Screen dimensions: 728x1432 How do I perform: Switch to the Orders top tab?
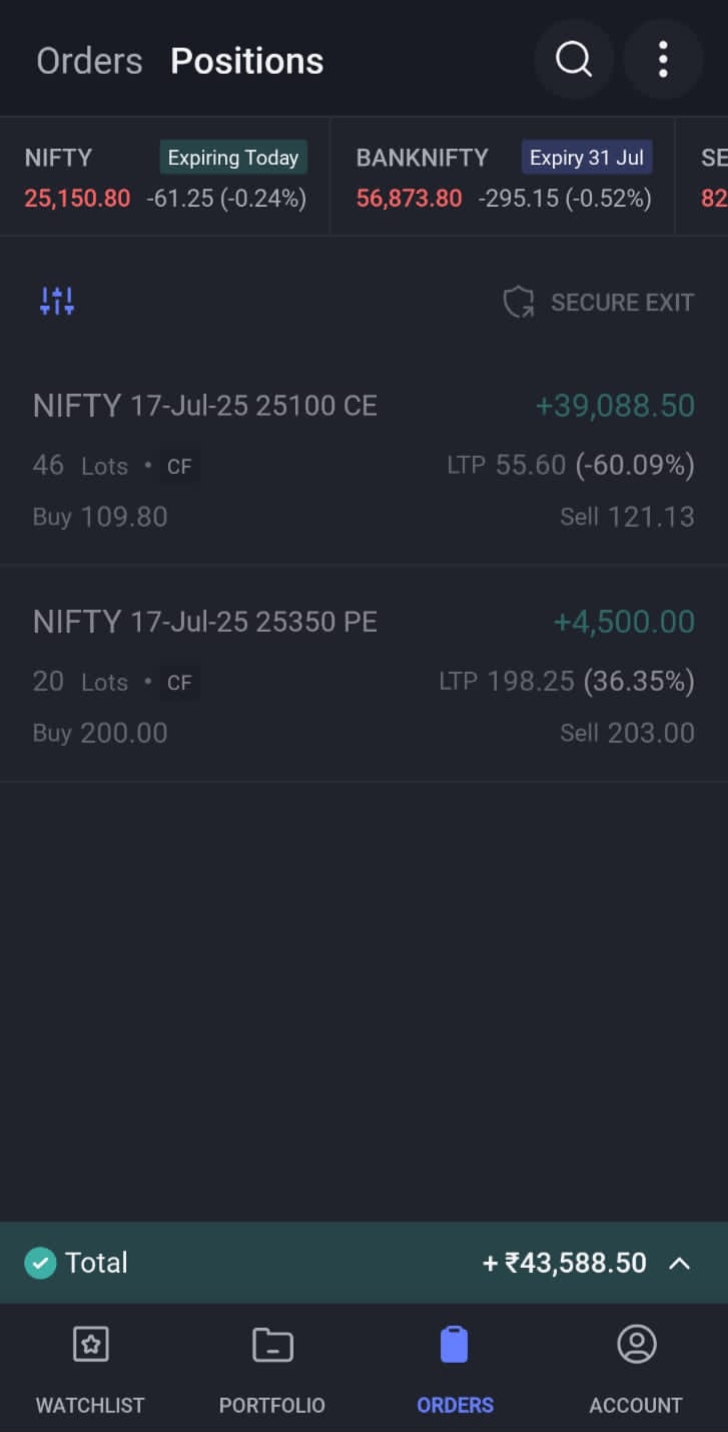[89, 61]
